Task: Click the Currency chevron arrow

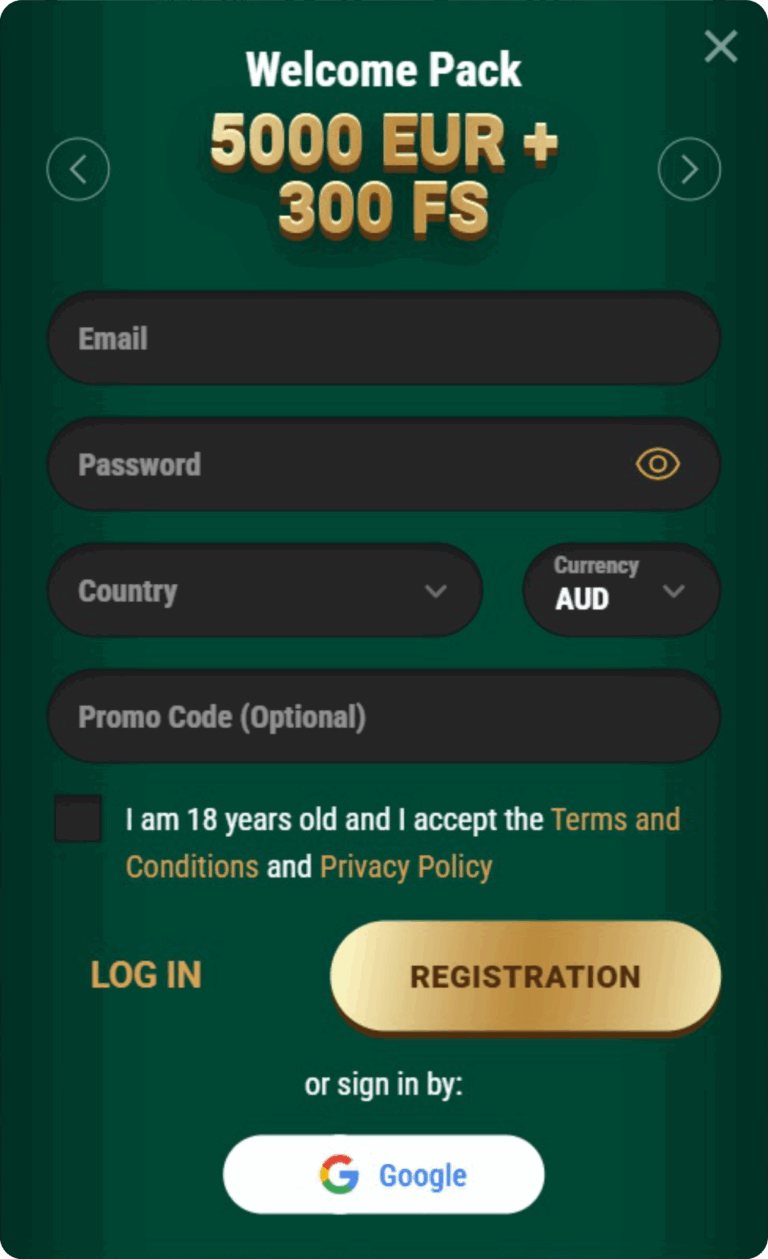Action: pyautogui.click(x=672, y=593)
